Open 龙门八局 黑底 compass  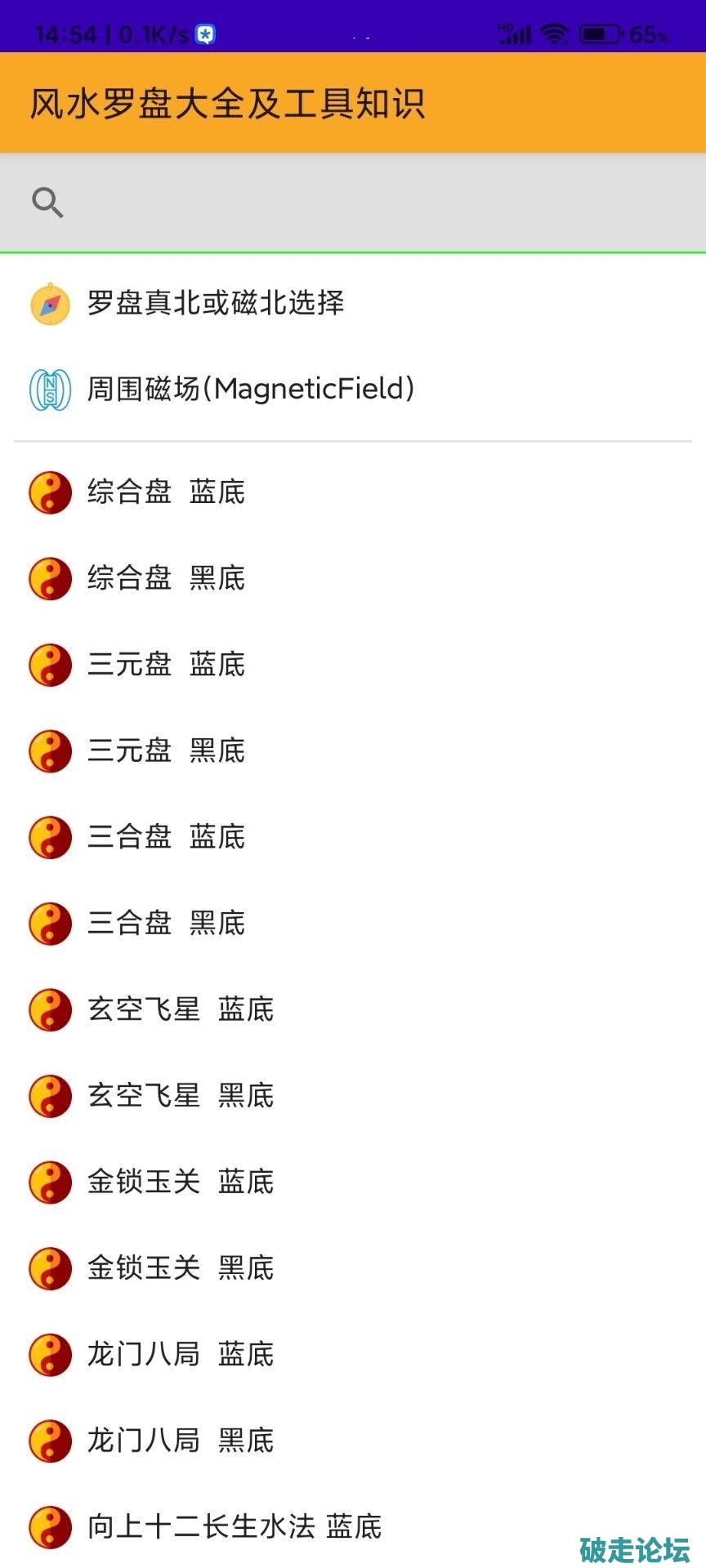coord(181,1441)
